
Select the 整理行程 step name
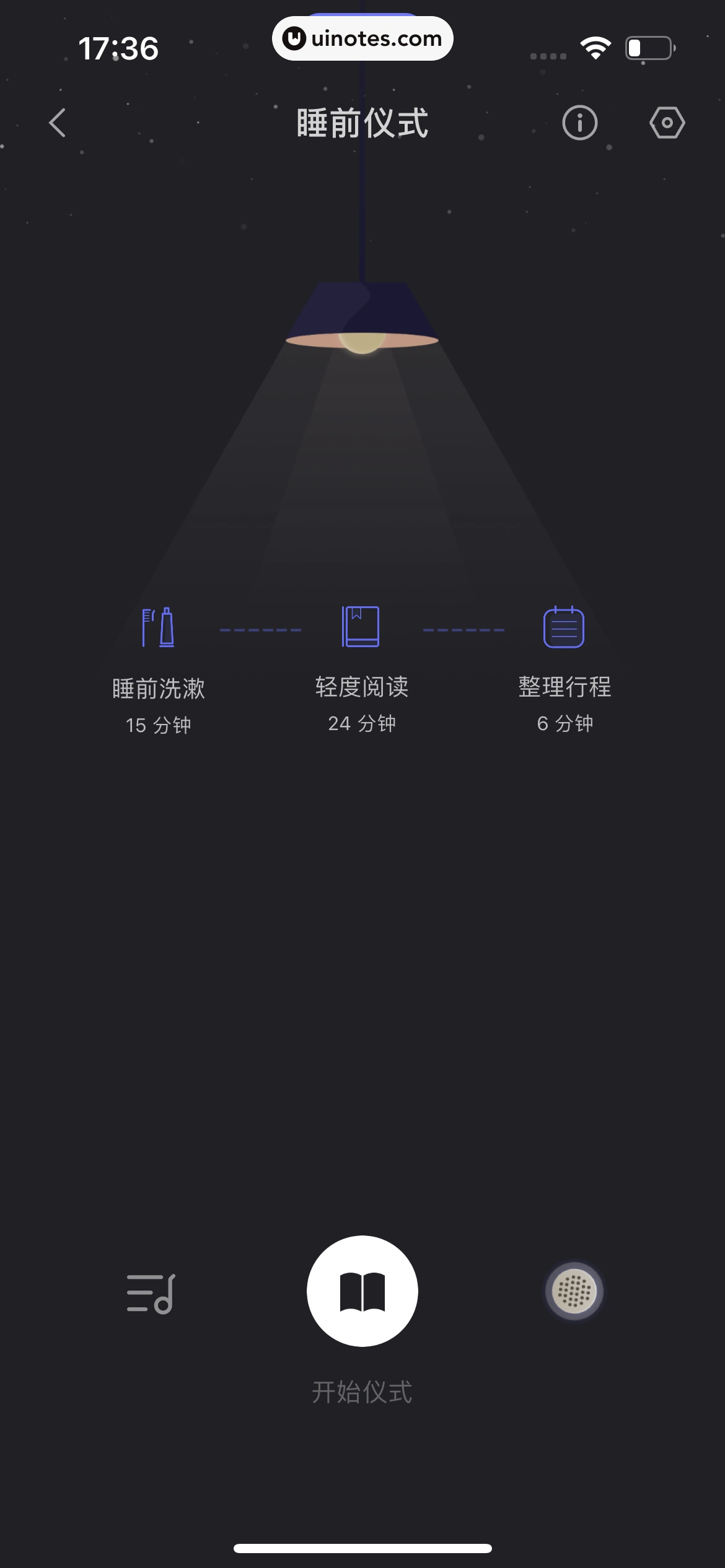click(565, 687)
